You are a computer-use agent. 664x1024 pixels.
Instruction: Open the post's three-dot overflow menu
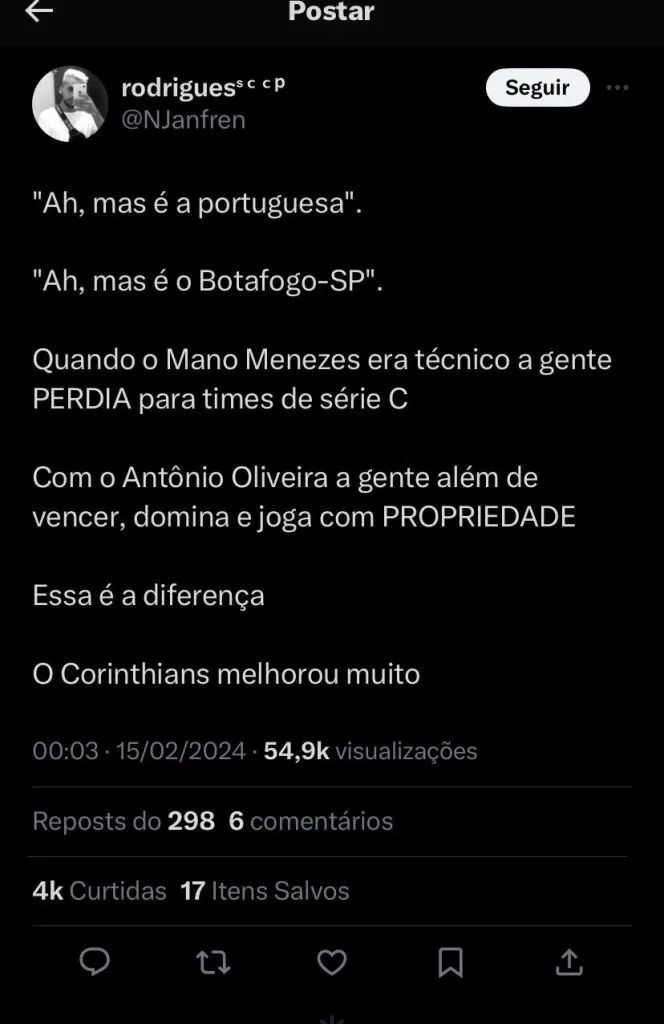click(618, 88)
